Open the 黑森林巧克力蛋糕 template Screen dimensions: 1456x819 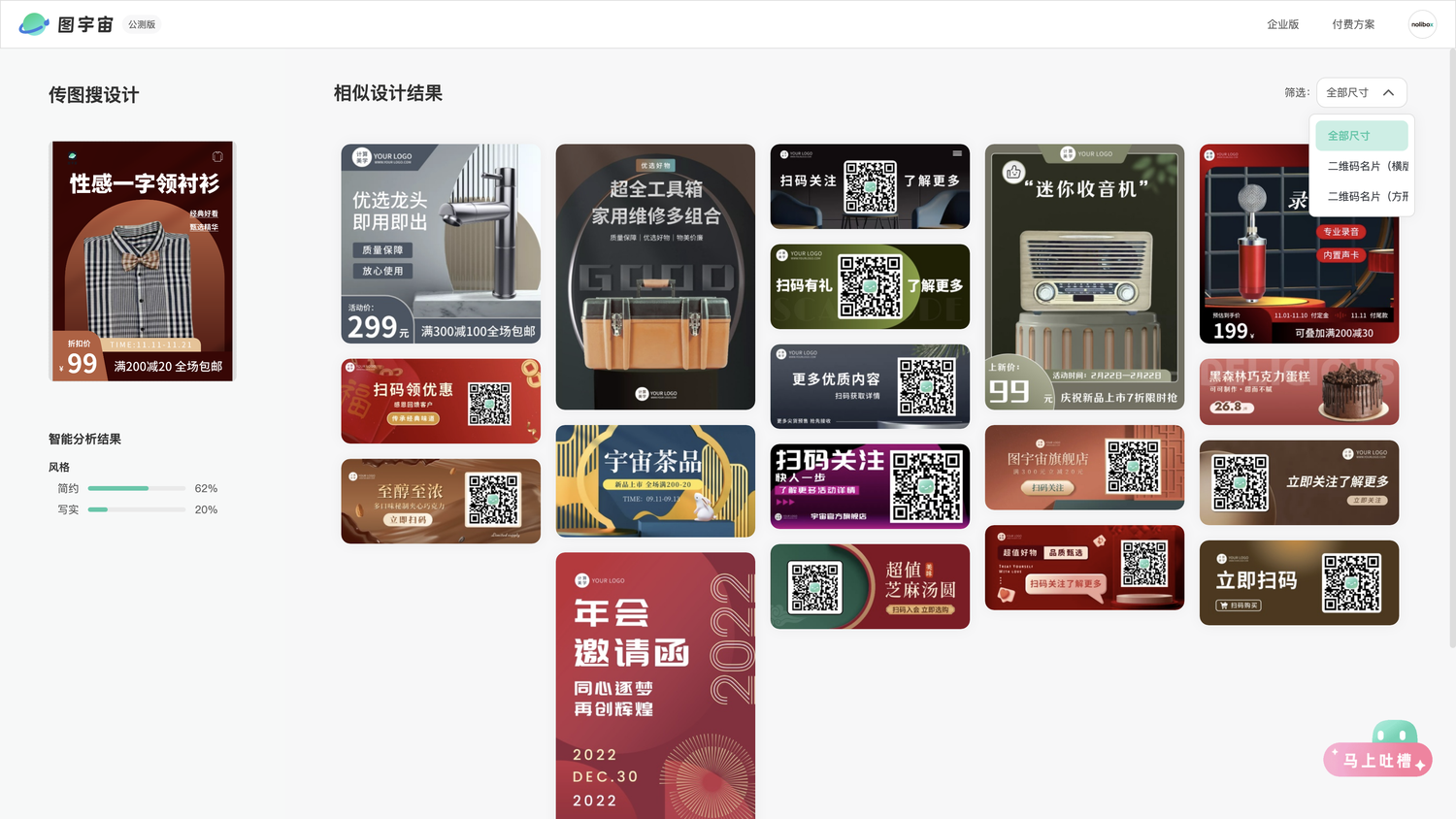(x=1299, y=392)
